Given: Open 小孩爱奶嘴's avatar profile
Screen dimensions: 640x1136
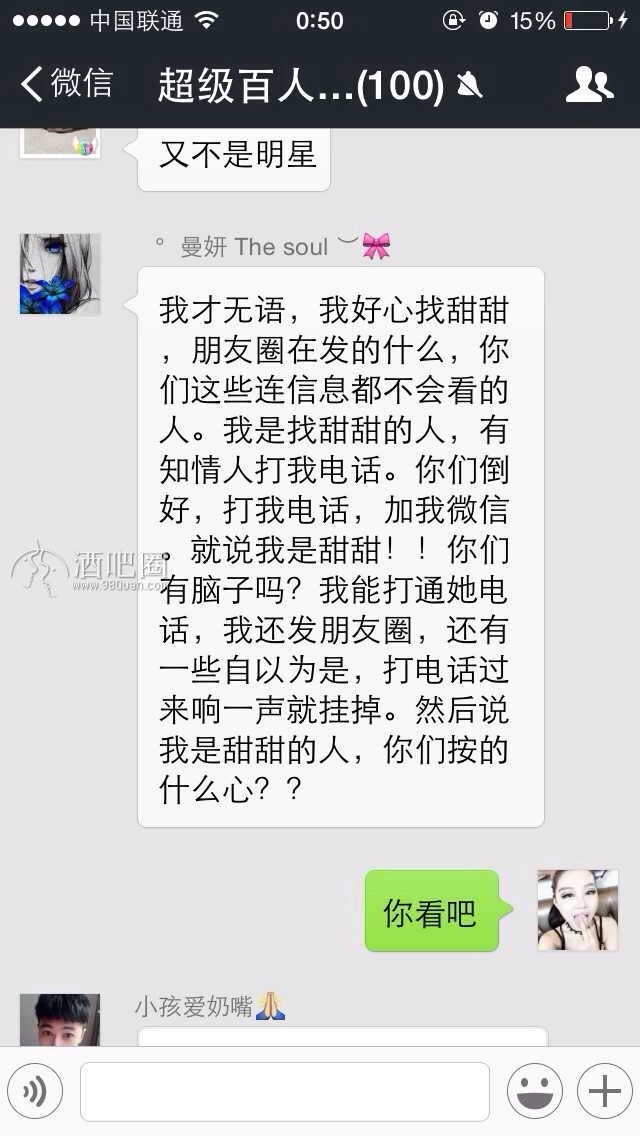Looking at the screenshot, I should coord(61,1020).
